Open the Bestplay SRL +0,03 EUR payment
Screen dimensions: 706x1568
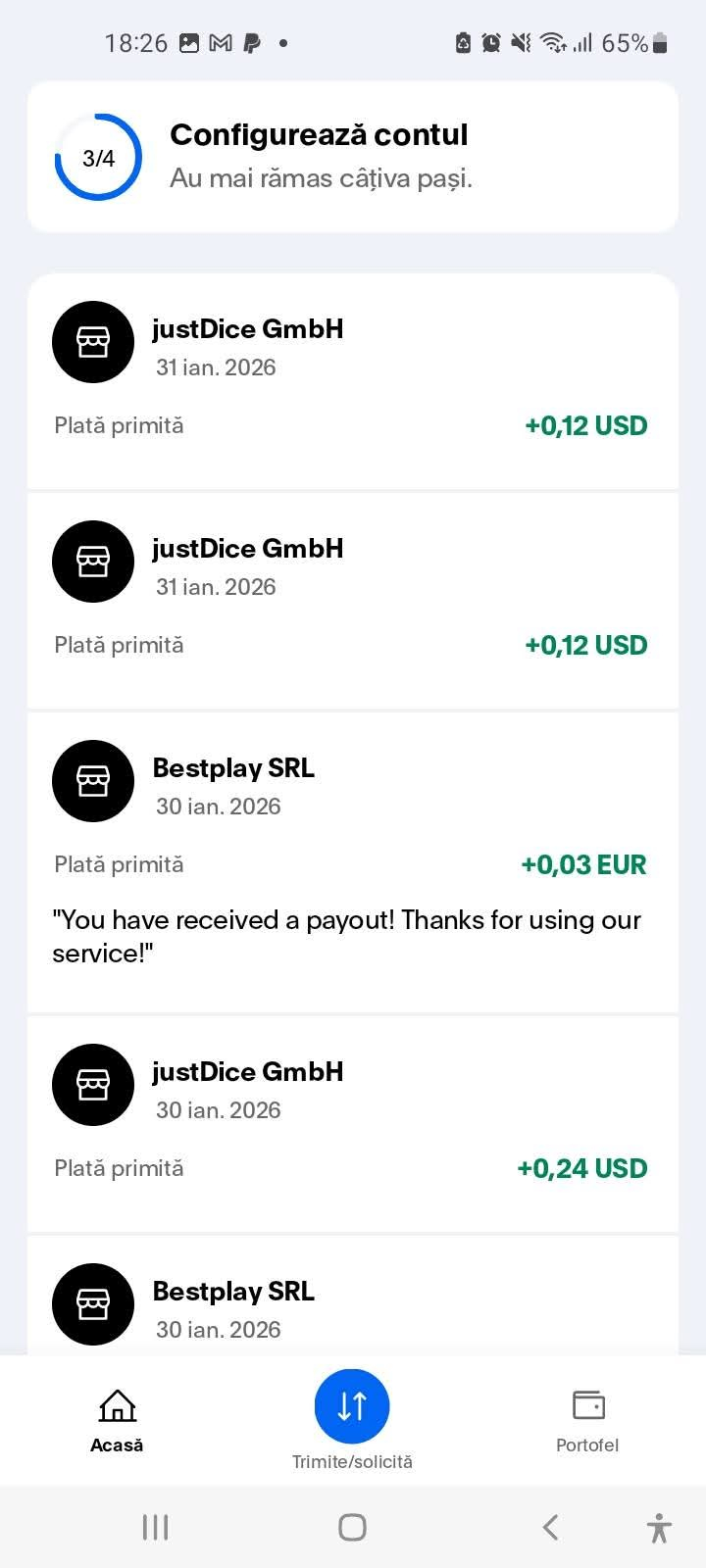coord(353,862)
